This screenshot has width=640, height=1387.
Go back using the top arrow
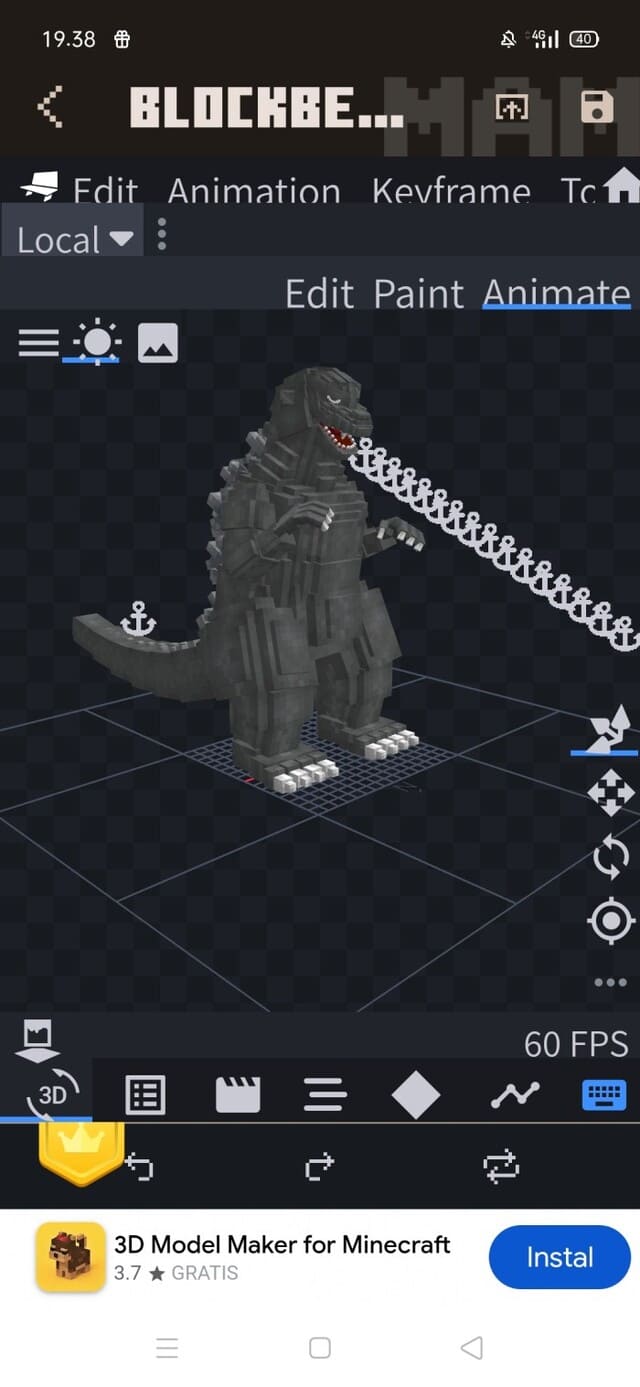coord(50,107)
